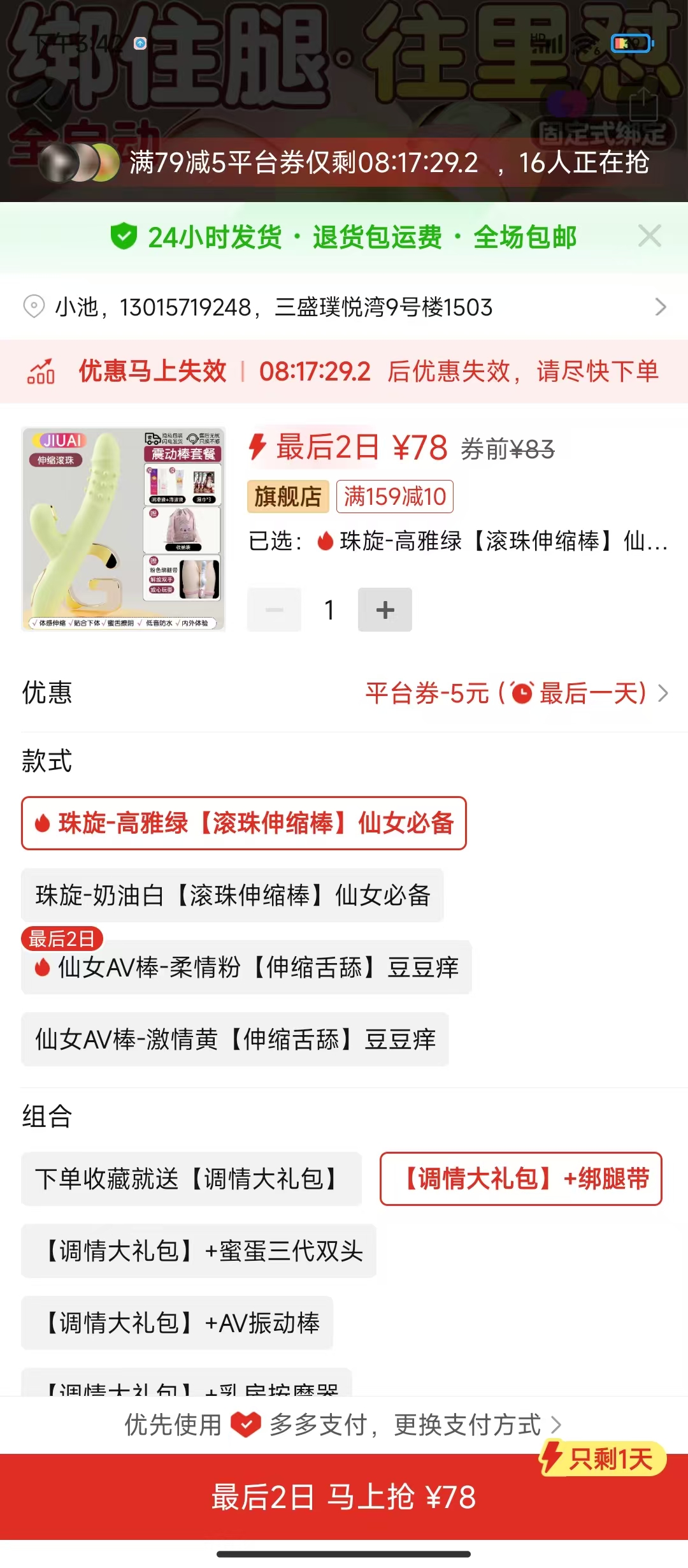
Task: Select combo 【调情大礼包】+绑腿带
Action: pyautogui.click(x=520, y=1179)
